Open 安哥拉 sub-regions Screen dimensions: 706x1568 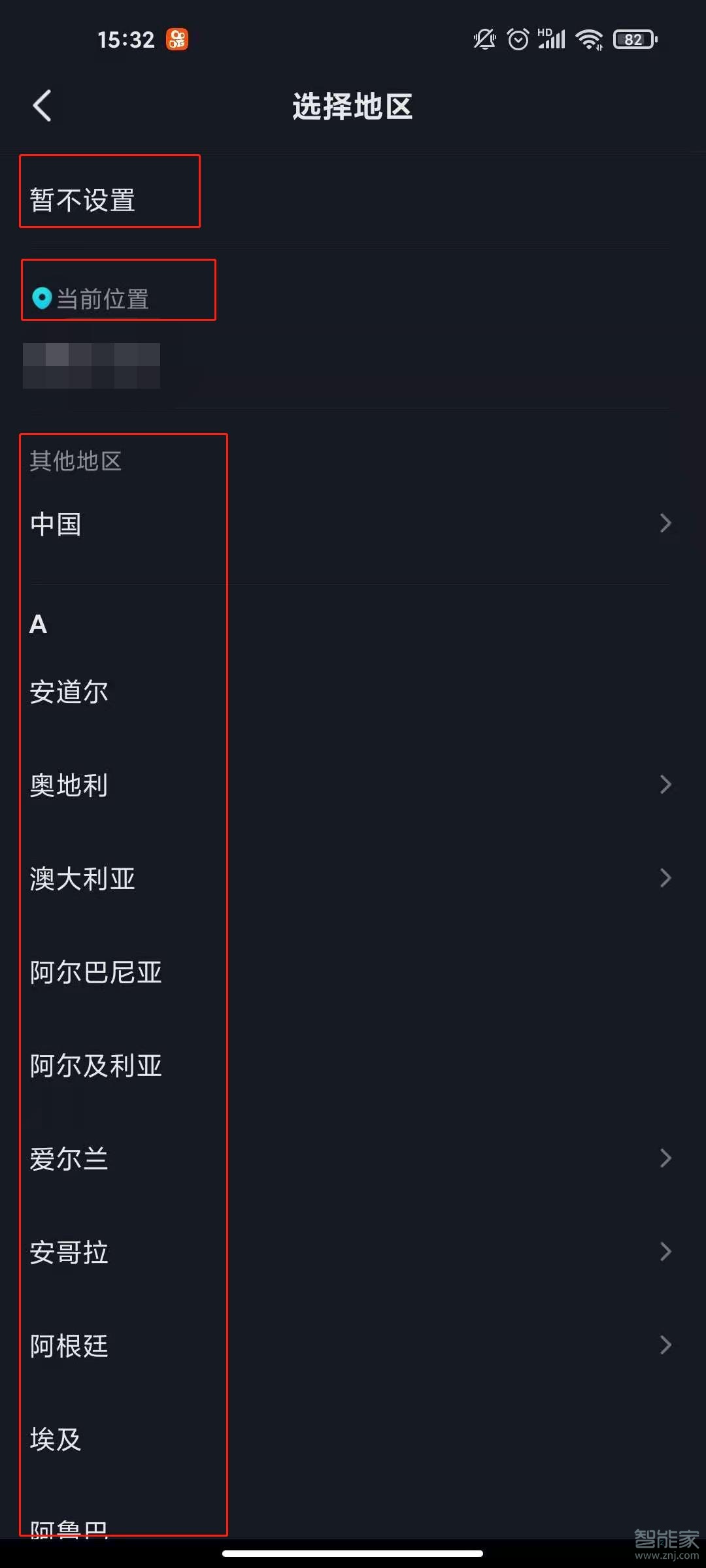click(353, 1252)
